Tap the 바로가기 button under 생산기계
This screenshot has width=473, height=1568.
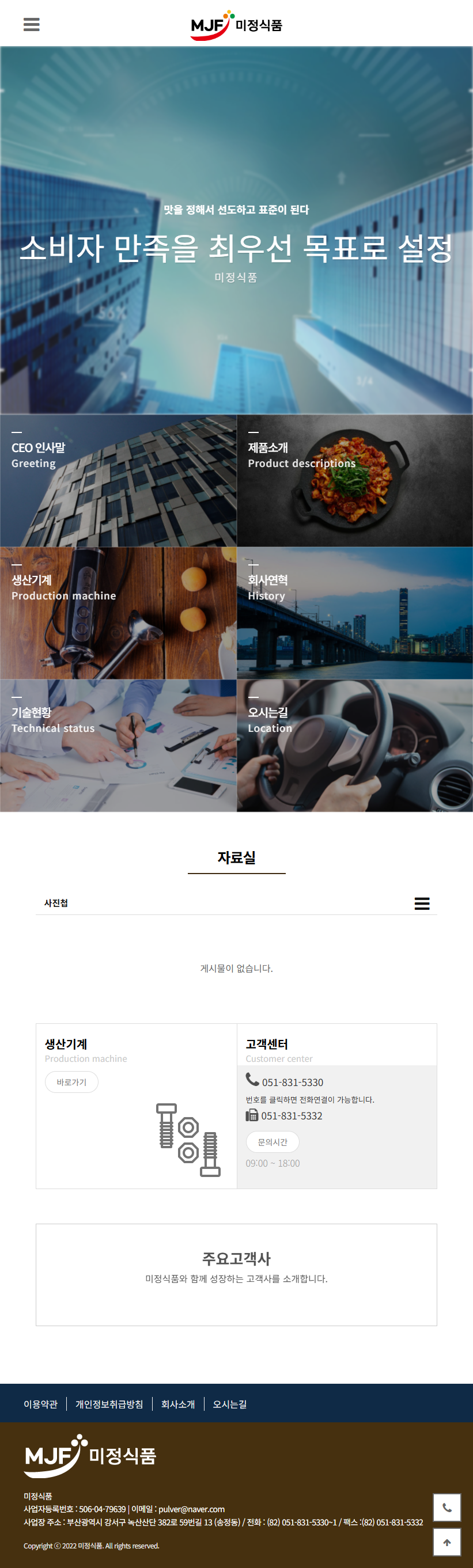[x=71, y=1081]
